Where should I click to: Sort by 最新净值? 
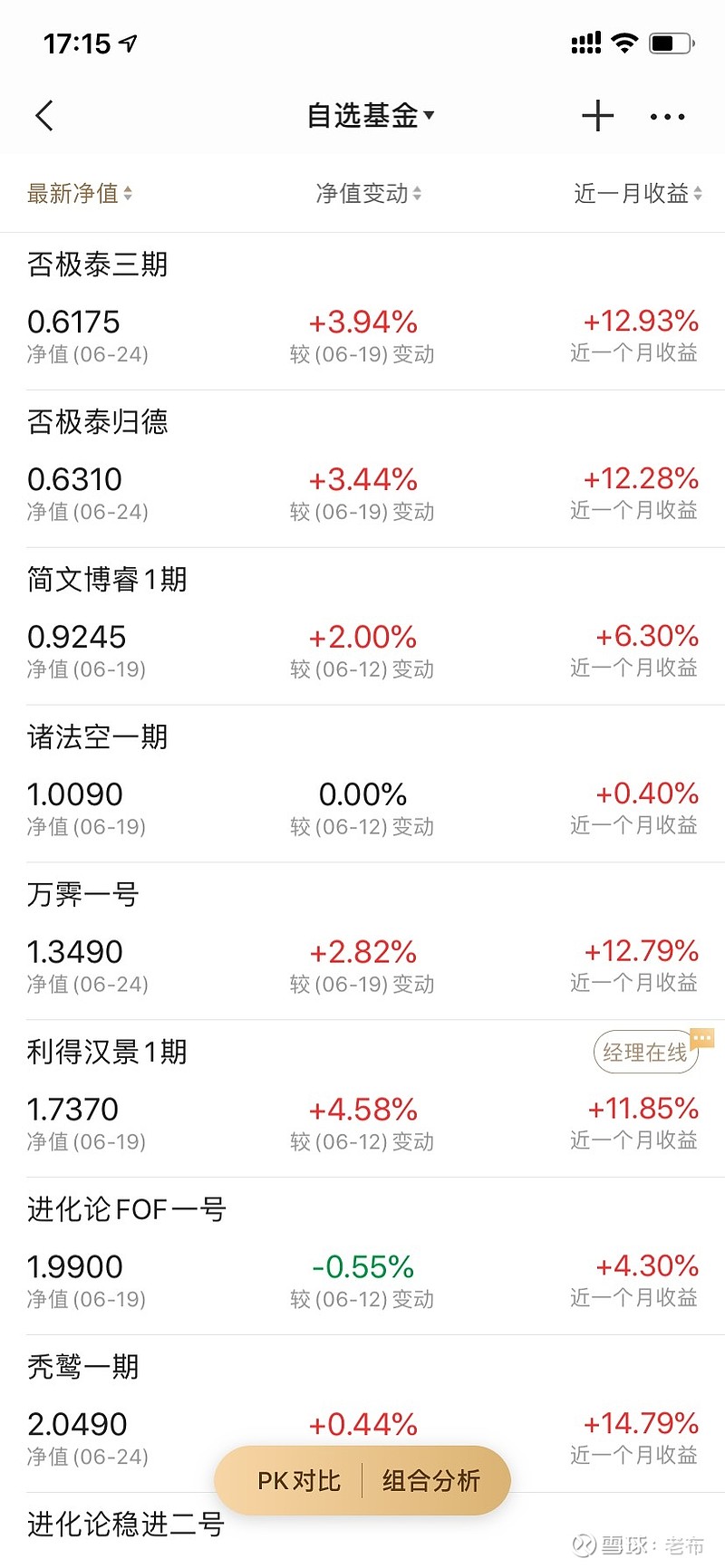pos(80,193)
